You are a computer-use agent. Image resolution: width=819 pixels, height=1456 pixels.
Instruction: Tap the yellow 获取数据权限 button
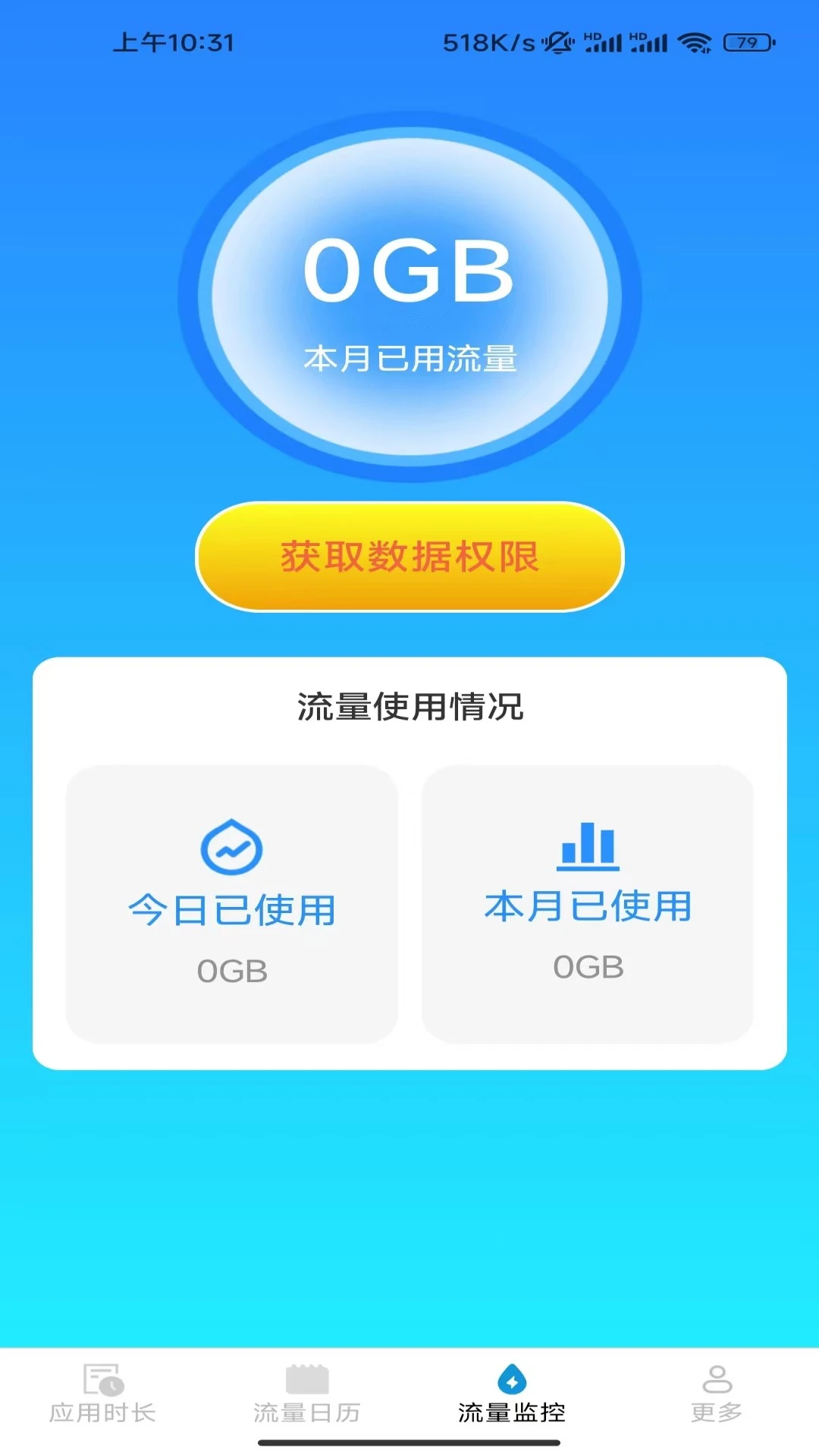(x=409, y=559)
